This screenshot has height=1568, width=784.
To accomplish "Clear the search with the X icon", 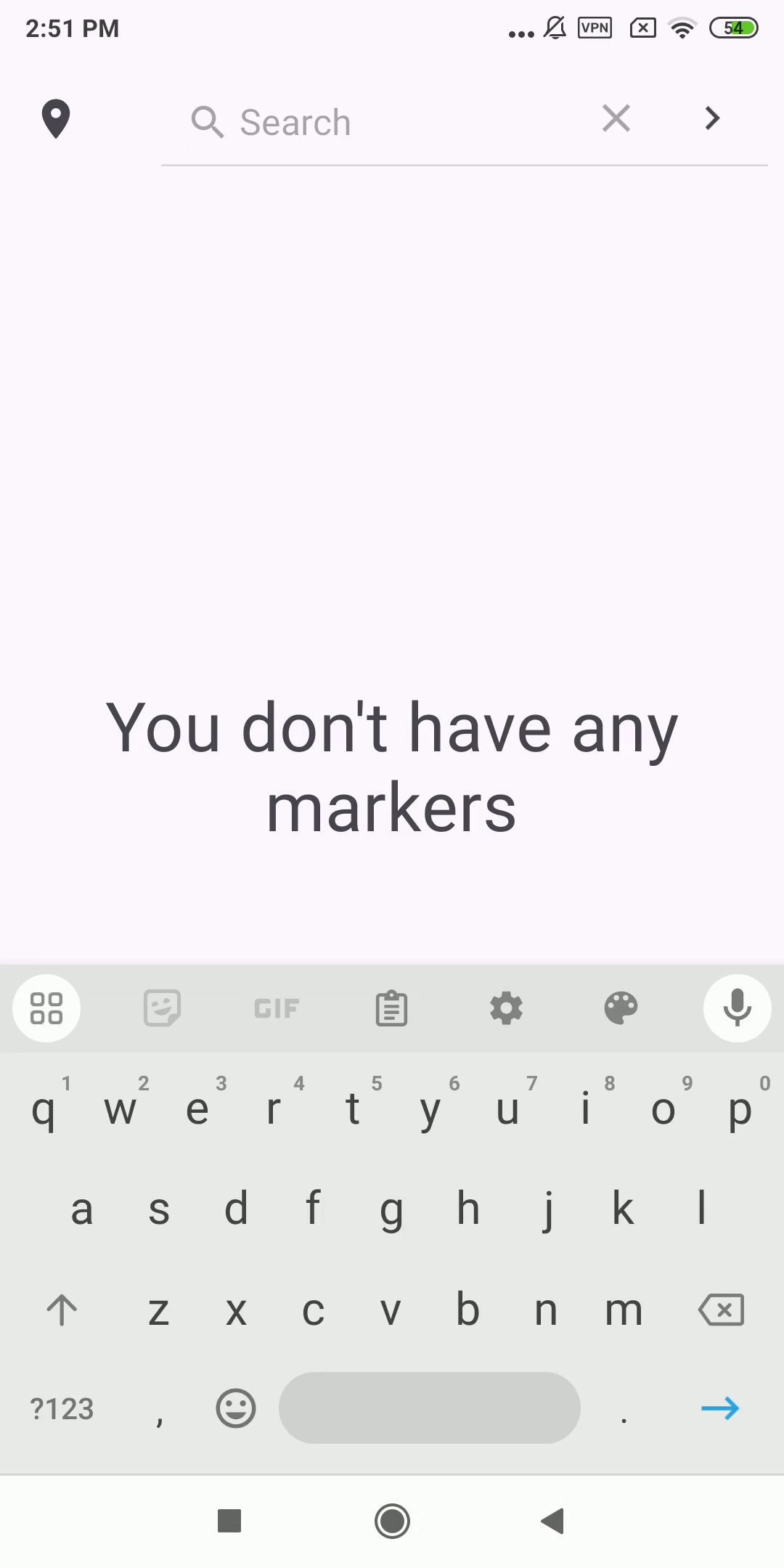I will pyautogui.click(x=616, y=118).
